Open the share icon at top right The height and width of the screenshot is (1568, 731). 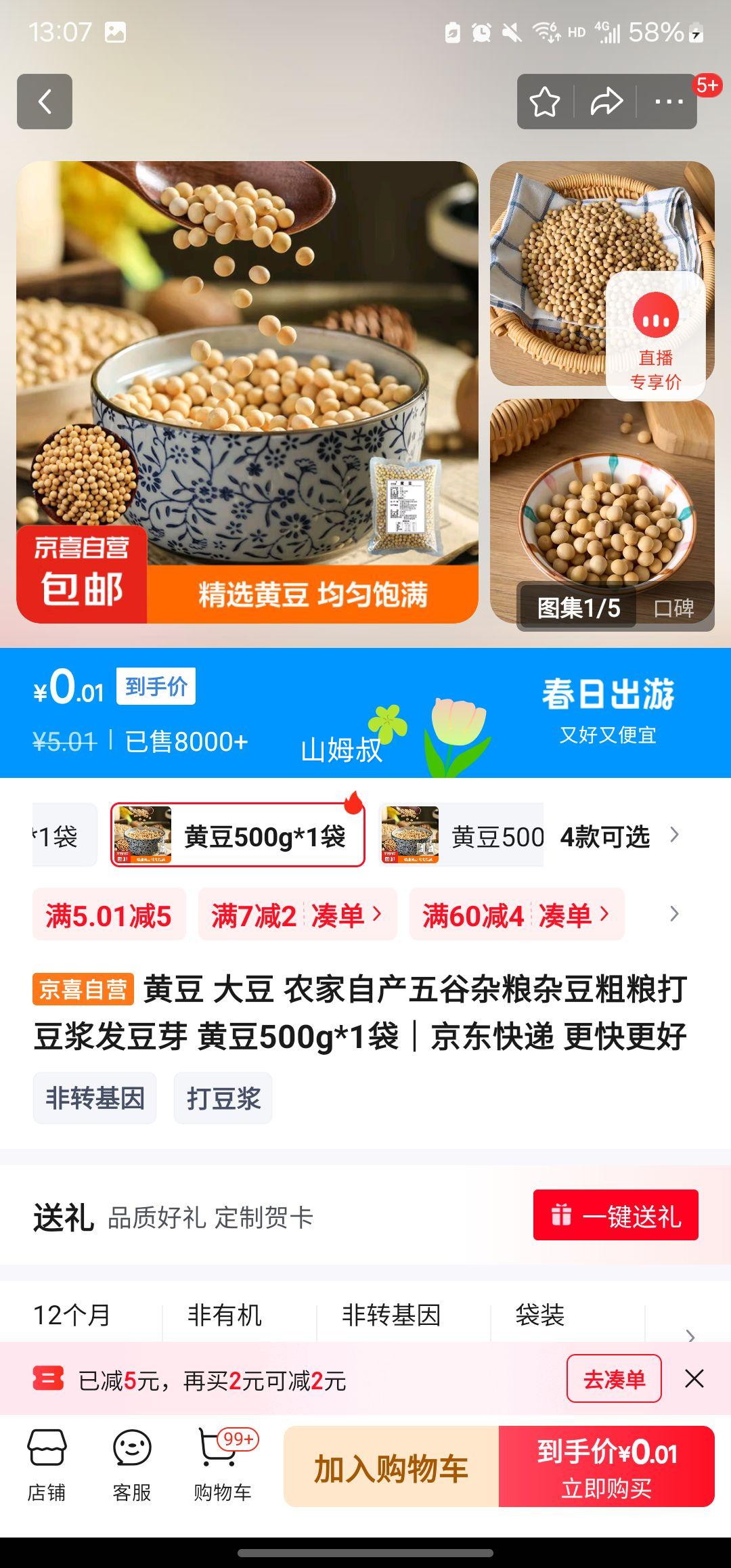coord(606,102)
